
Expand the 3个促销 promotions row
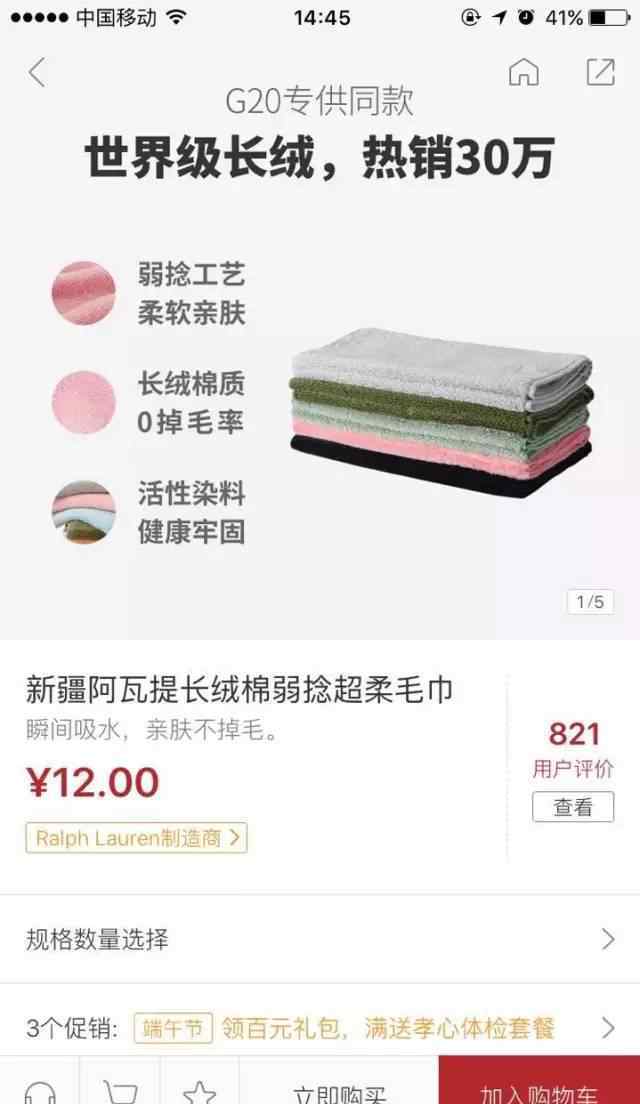320,1028
